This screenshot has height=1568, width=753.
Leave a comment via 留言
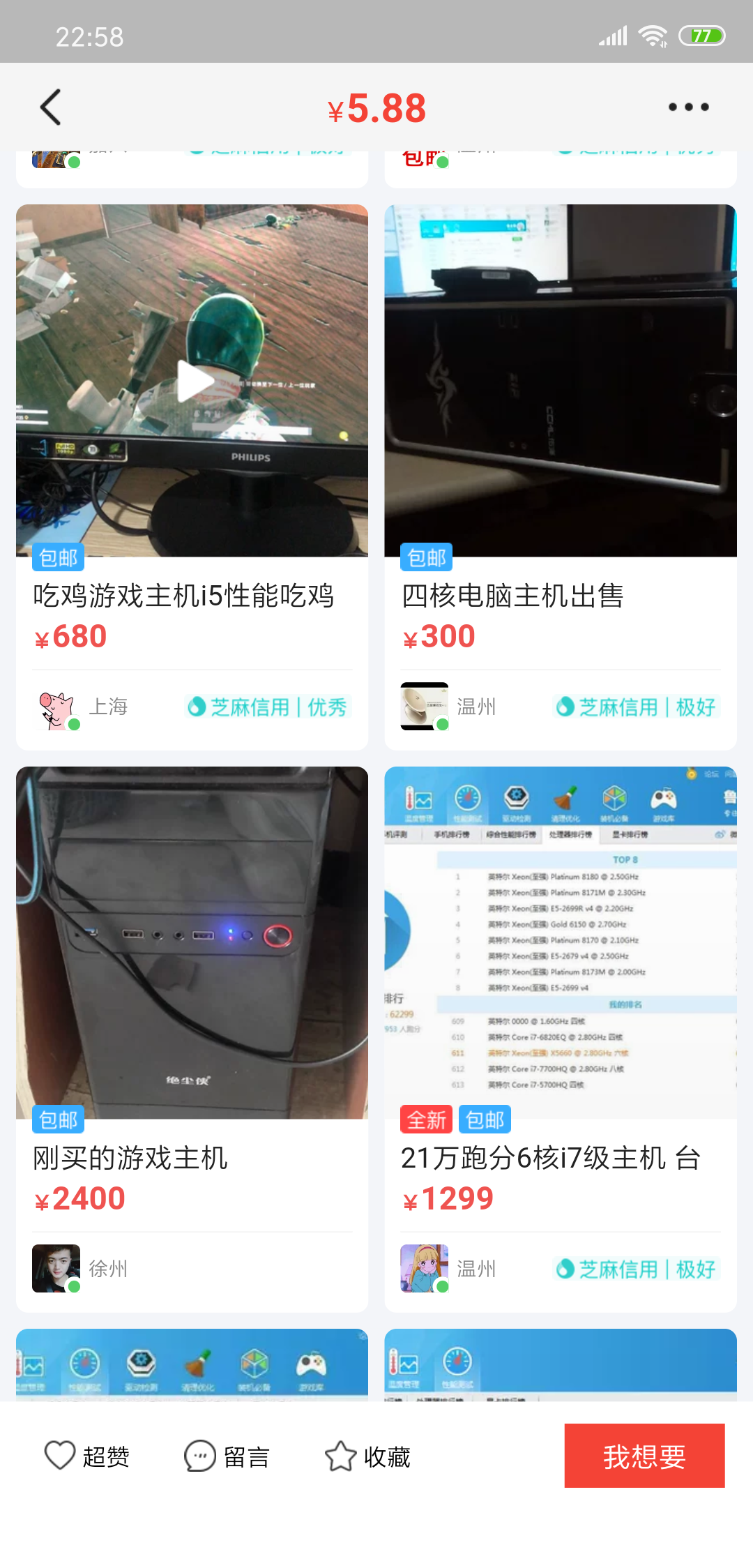pyautogui.click(x=227, y=1456)
